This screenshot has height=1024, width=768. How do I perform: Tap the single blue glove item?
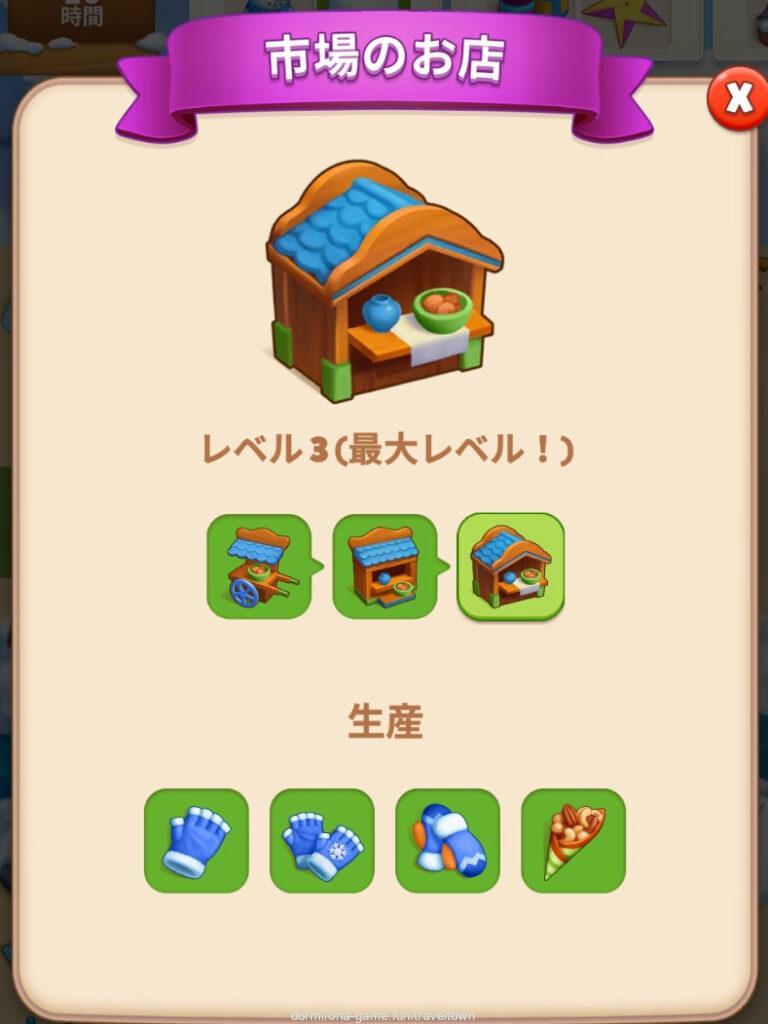point(196,840)
